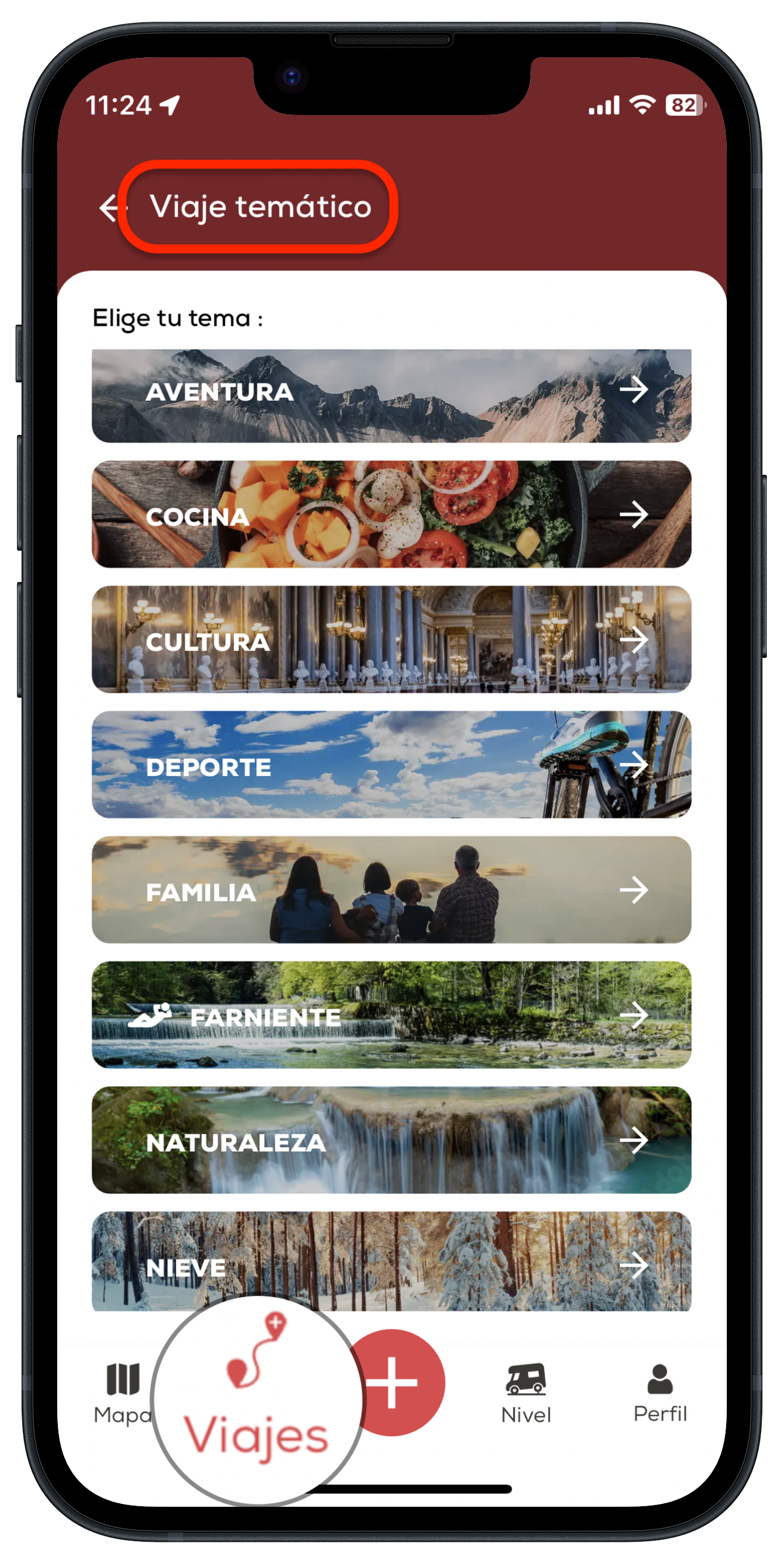This screenshot has height=1564, width=784.
Task: Select the Familia theme
Action: (391, 890)
